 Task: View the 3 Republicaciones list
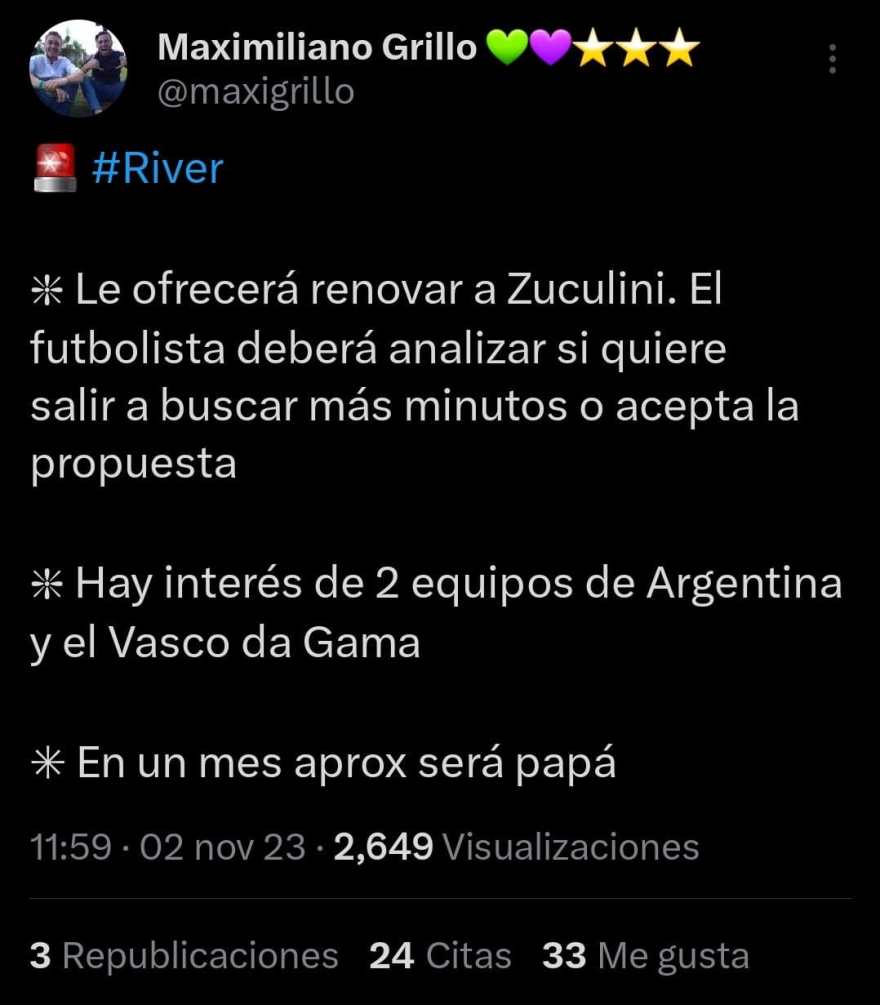(x=184, y=956)
